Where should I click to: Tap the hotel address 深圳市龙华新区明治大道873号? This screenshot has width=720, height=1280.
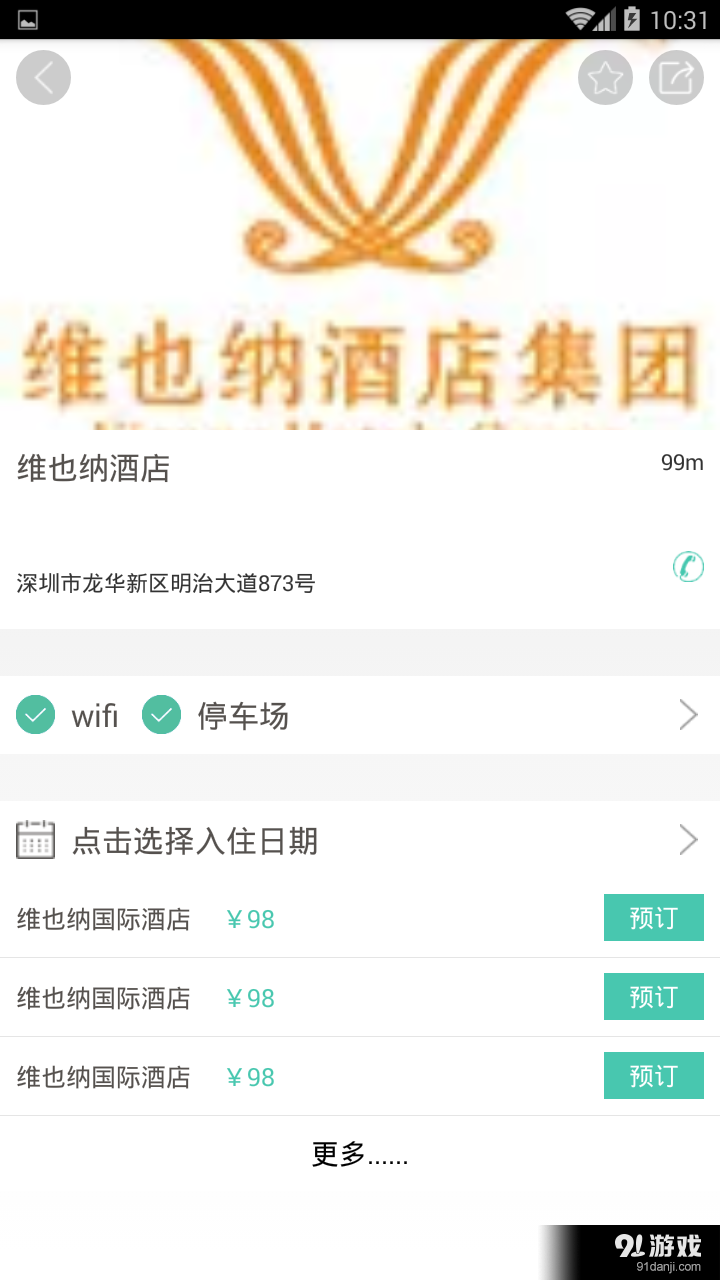pos(165,584)
